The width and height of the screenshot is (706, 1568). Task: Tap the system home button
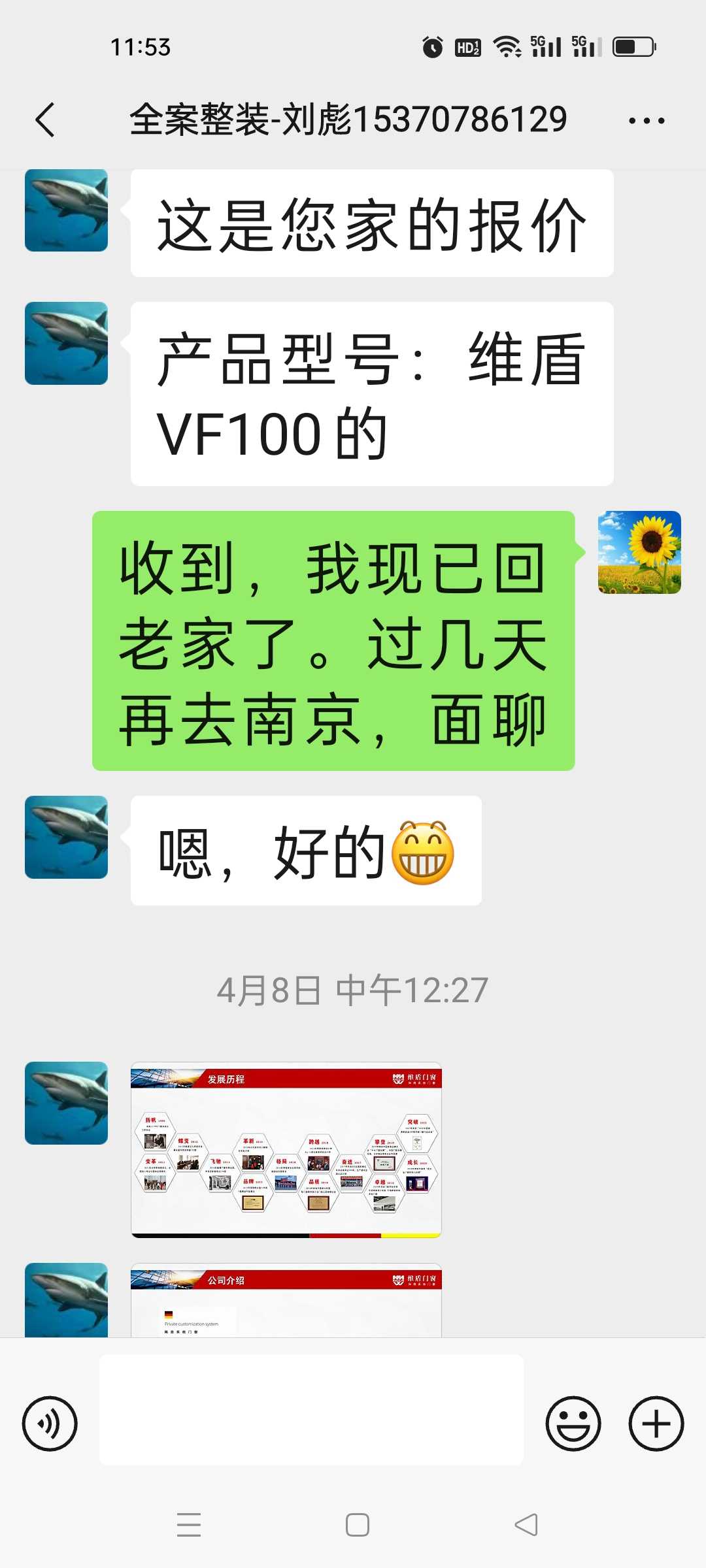[357, 1525]
